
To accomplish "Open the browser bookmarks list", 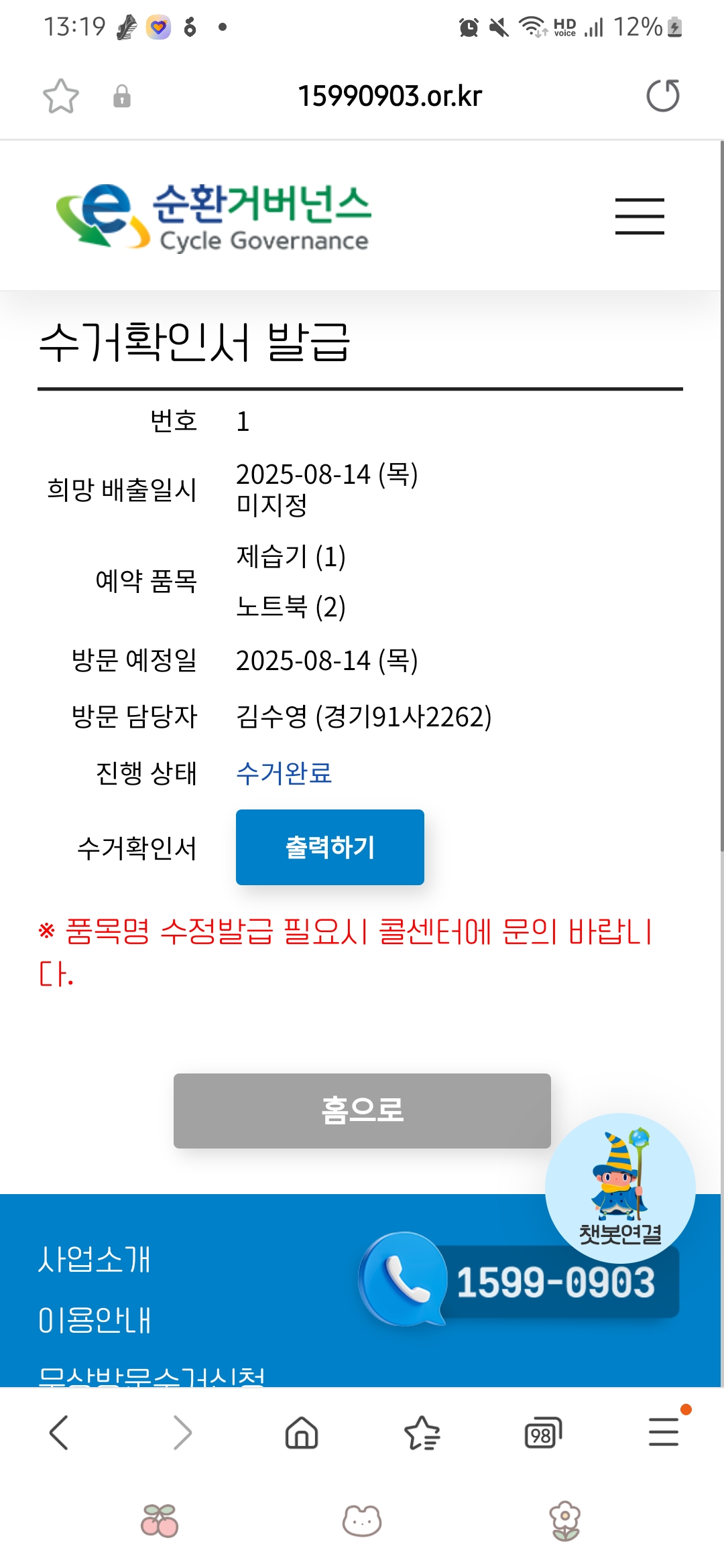I will click(x=422, y=1433).
